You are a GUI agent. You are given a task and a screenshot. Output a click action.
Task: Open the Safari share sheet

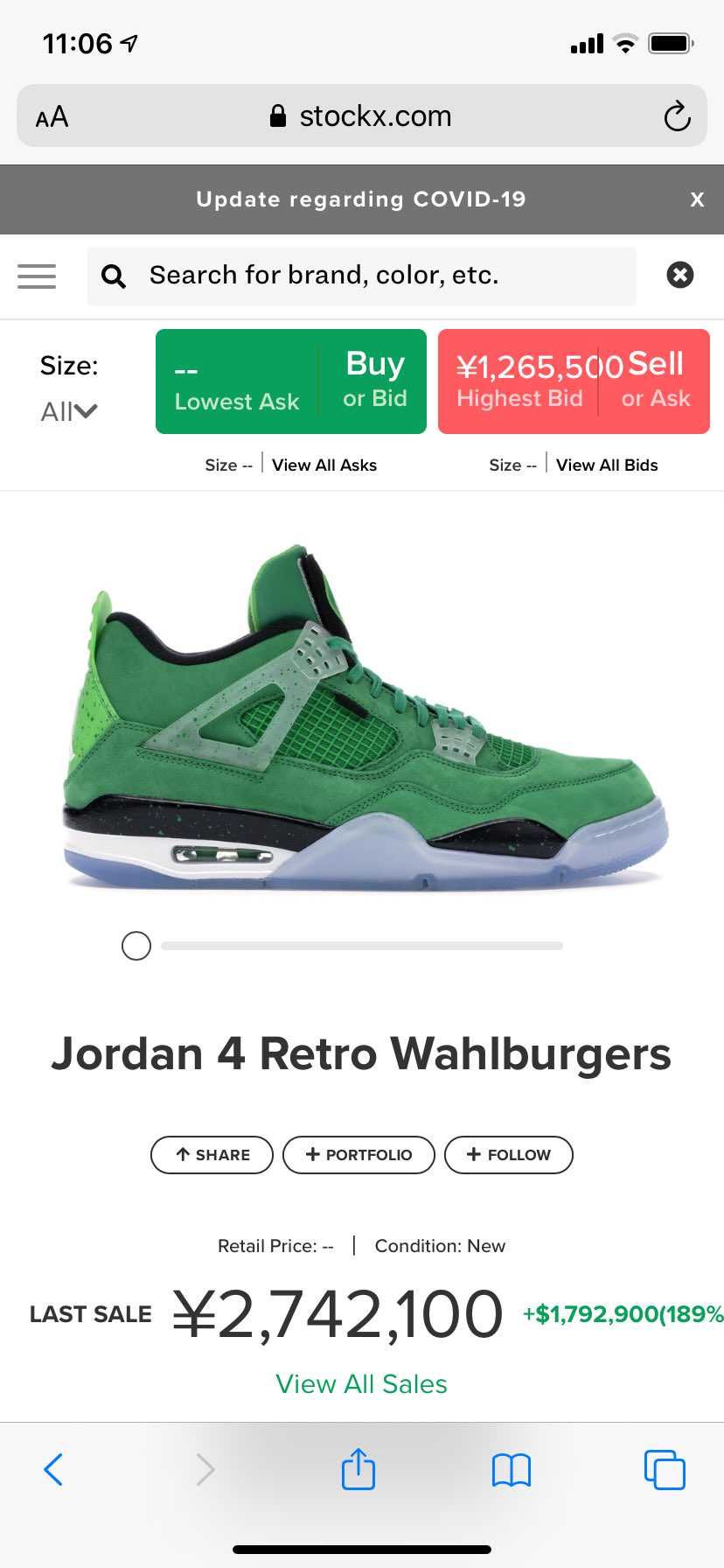coord(359,1469)
